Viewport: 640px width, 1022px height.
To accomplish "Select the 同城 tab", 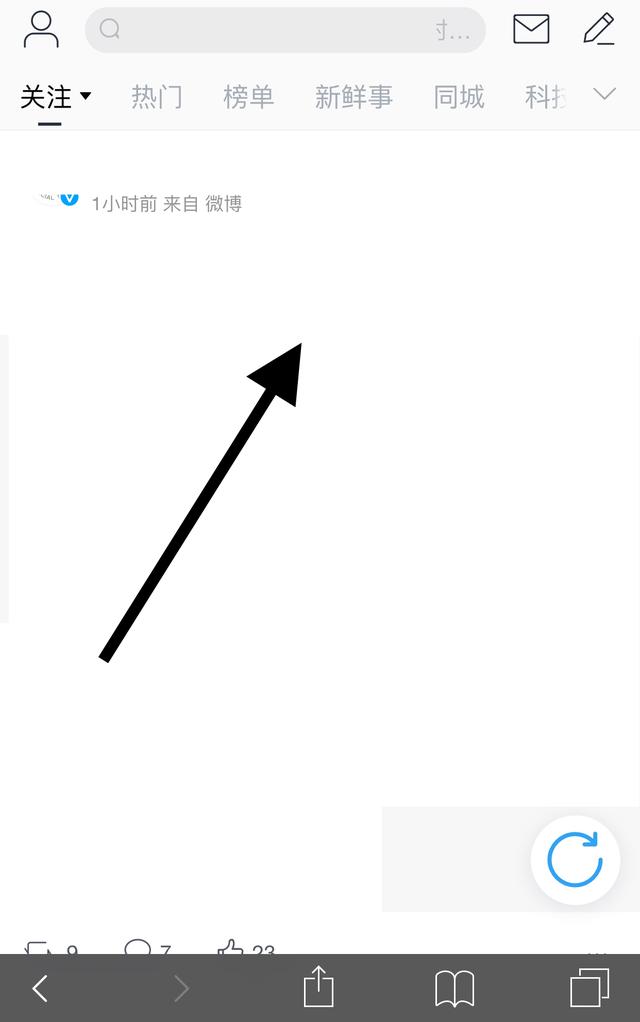I will tap(459, 97).
